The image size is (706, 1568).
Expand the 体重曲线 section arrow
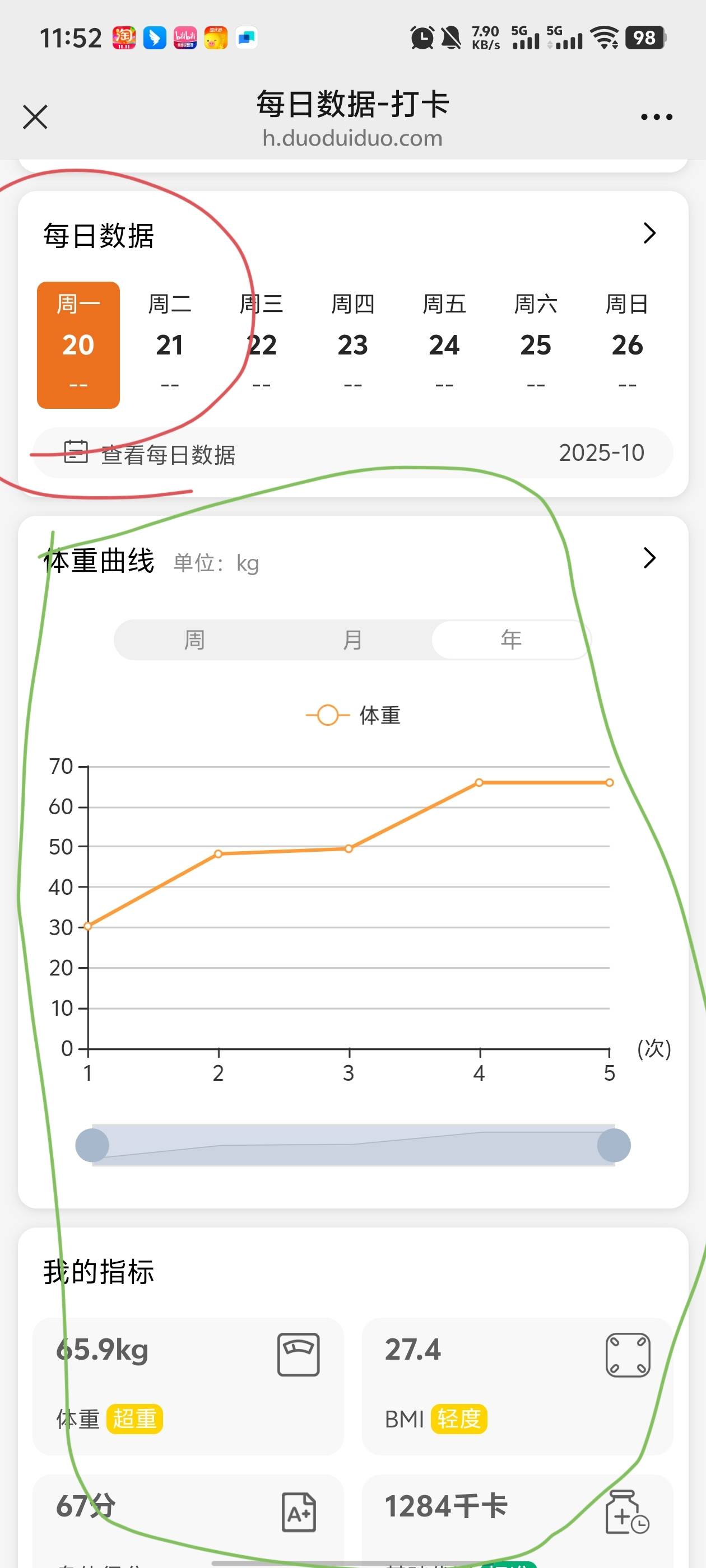click(649, 558)
